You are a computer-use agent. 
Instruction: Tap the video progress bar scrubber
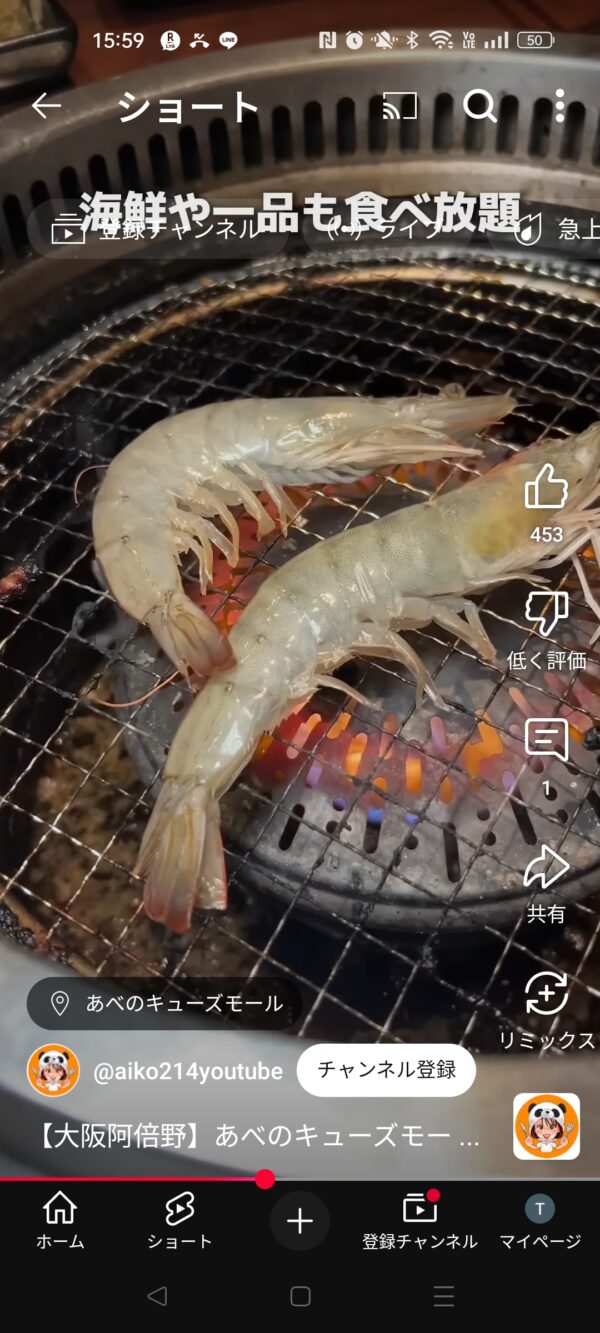pyautogui.click(x=265, y=1179)
